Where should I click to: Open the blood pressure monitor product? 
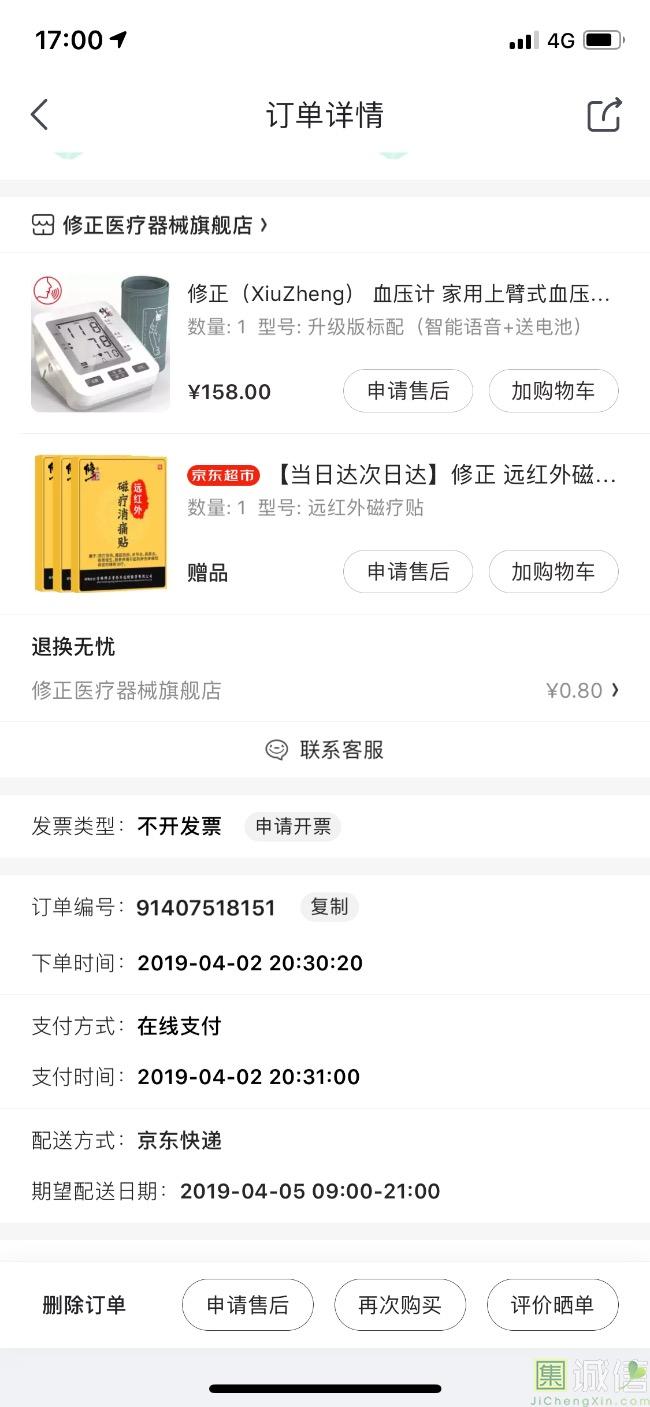click(x=398, y=294)
